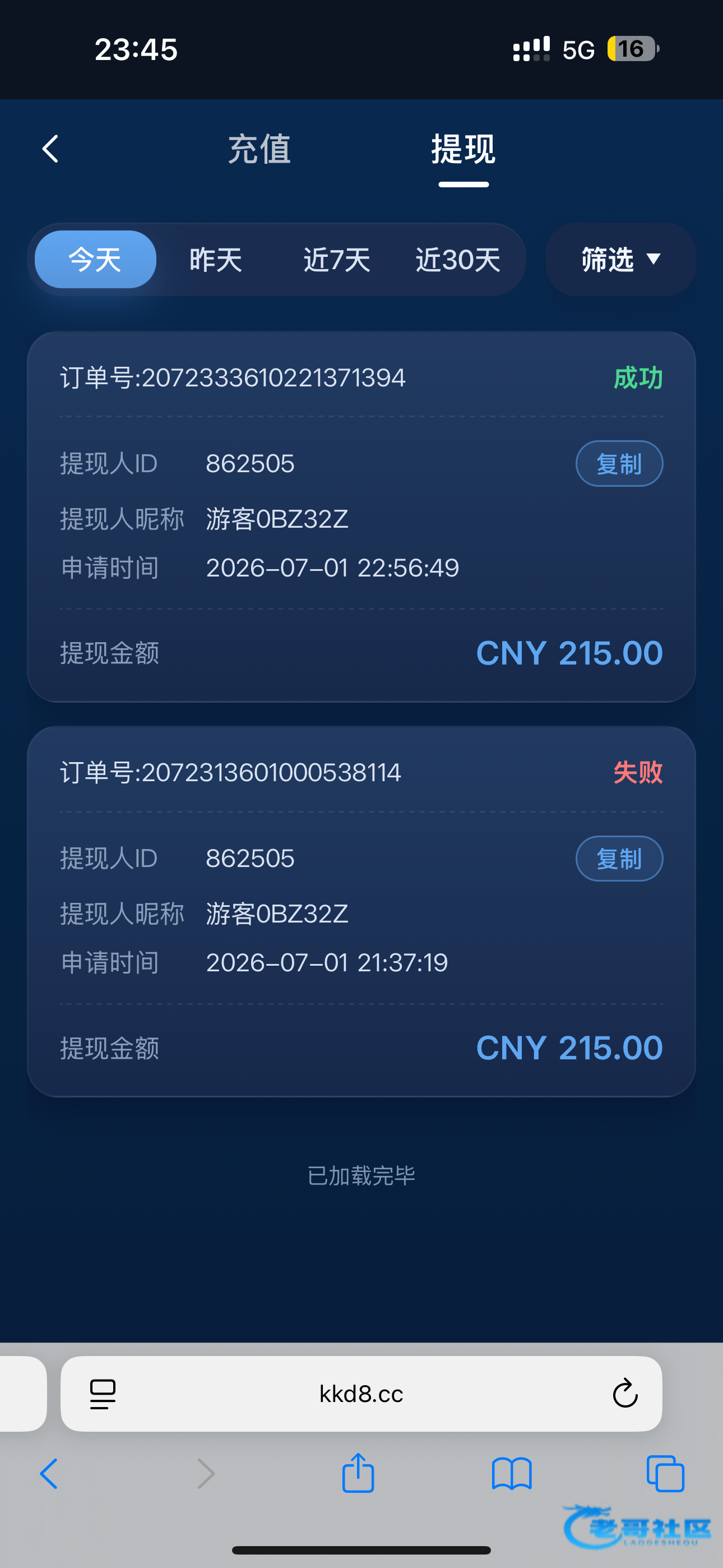
Task: Show records for 近30天
Action: pos(458,259)
